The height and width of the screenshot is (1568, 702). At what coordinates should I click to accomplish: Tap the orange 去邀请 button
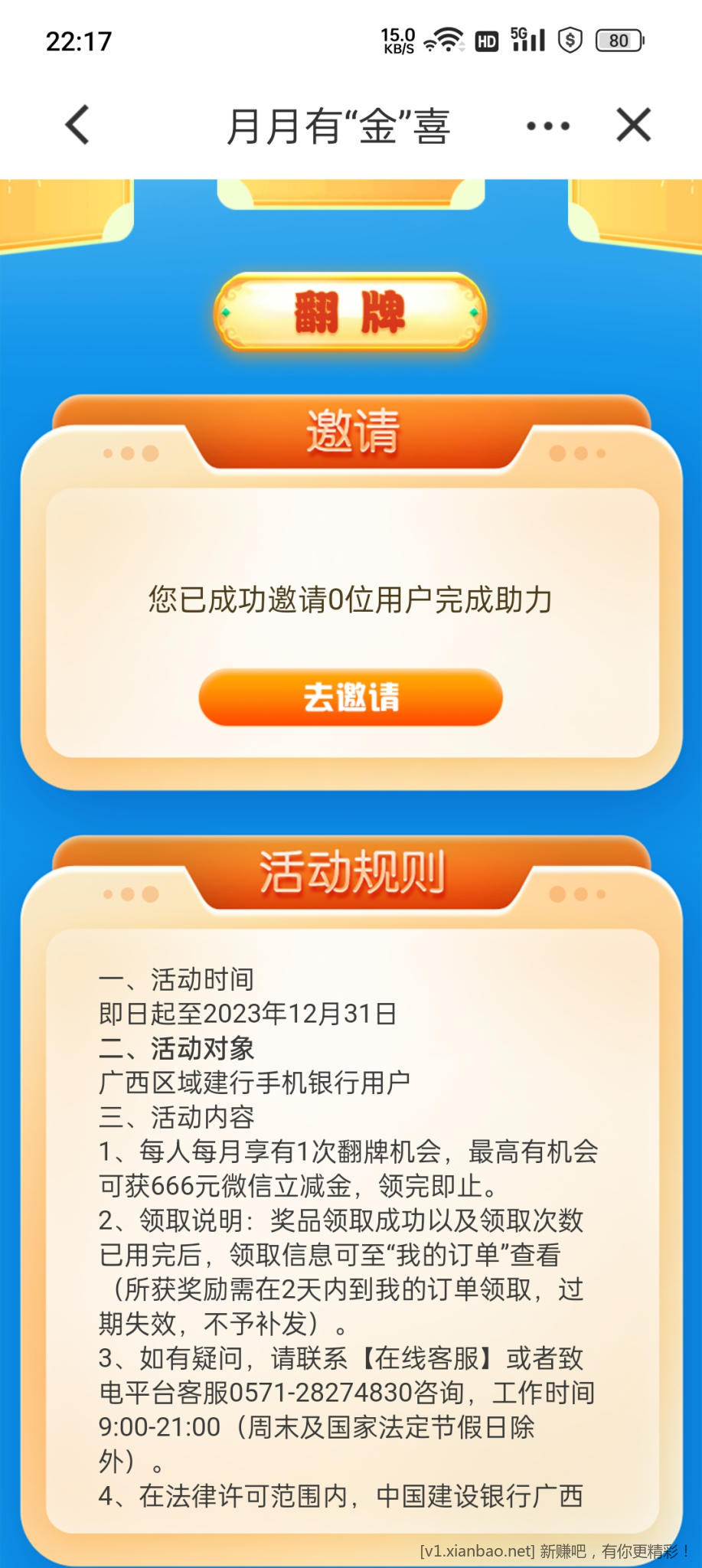click(x=351, y=697)
